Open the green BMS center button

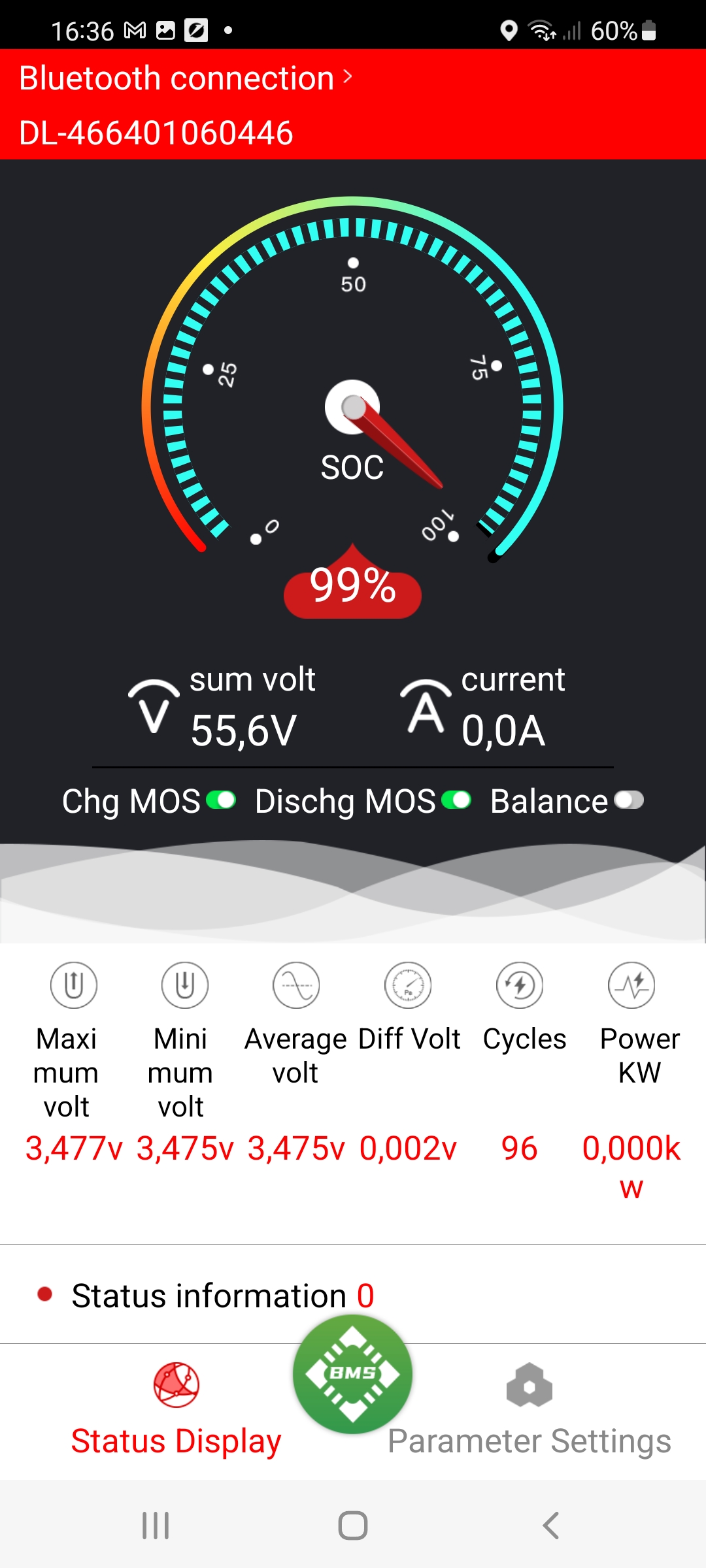[x=352, y=1374]
